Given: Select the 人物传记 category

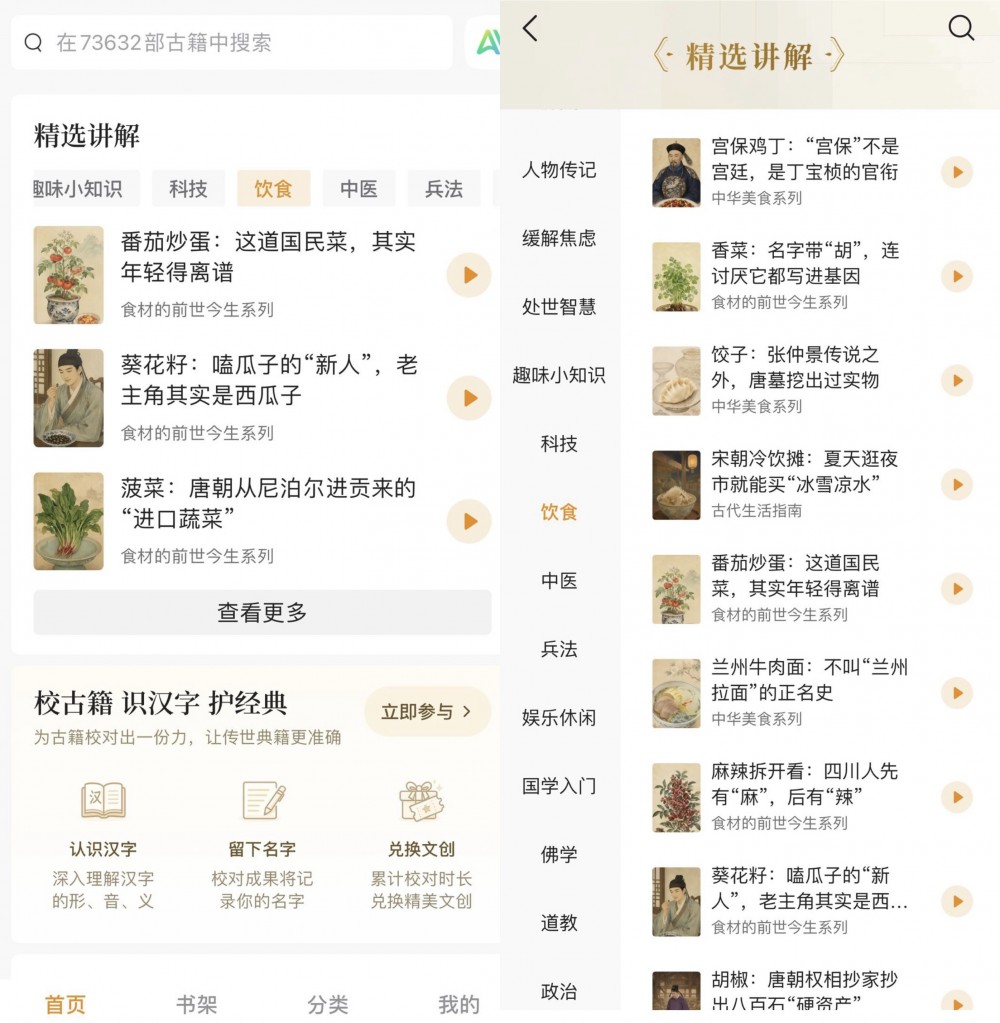Looking at the screenshot, I should 559,170.
